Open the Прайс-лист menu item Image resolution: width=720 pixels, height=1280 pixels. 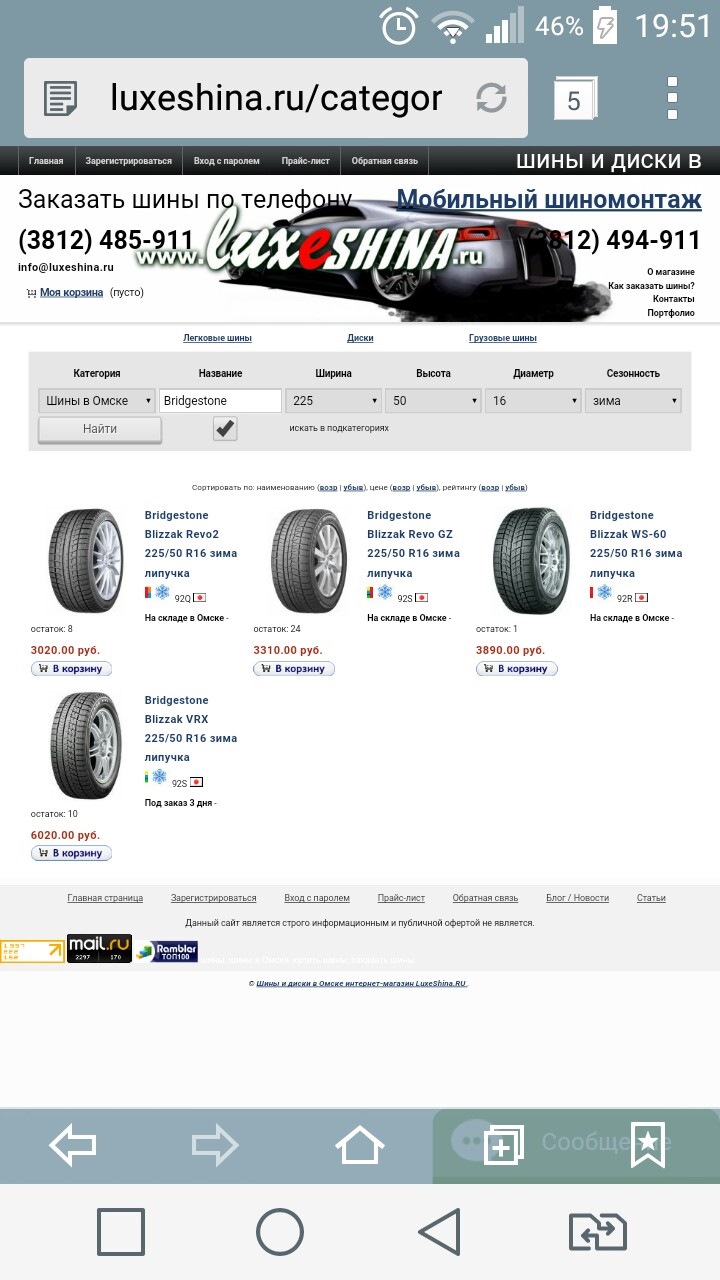(306, 161)
